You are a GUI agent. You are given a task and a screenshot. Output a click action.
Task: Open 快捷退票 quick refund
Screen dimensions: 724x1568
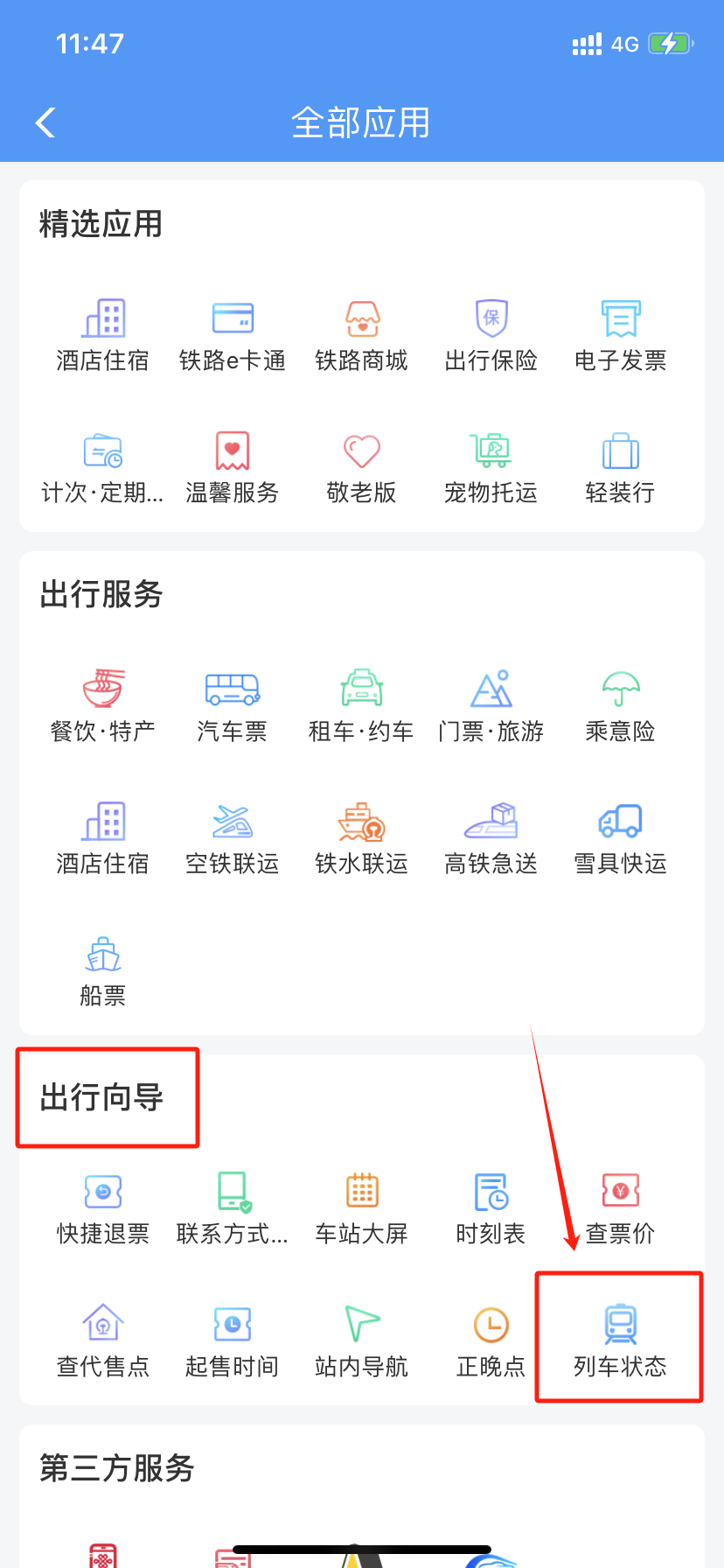click(x=103, y=1209)
